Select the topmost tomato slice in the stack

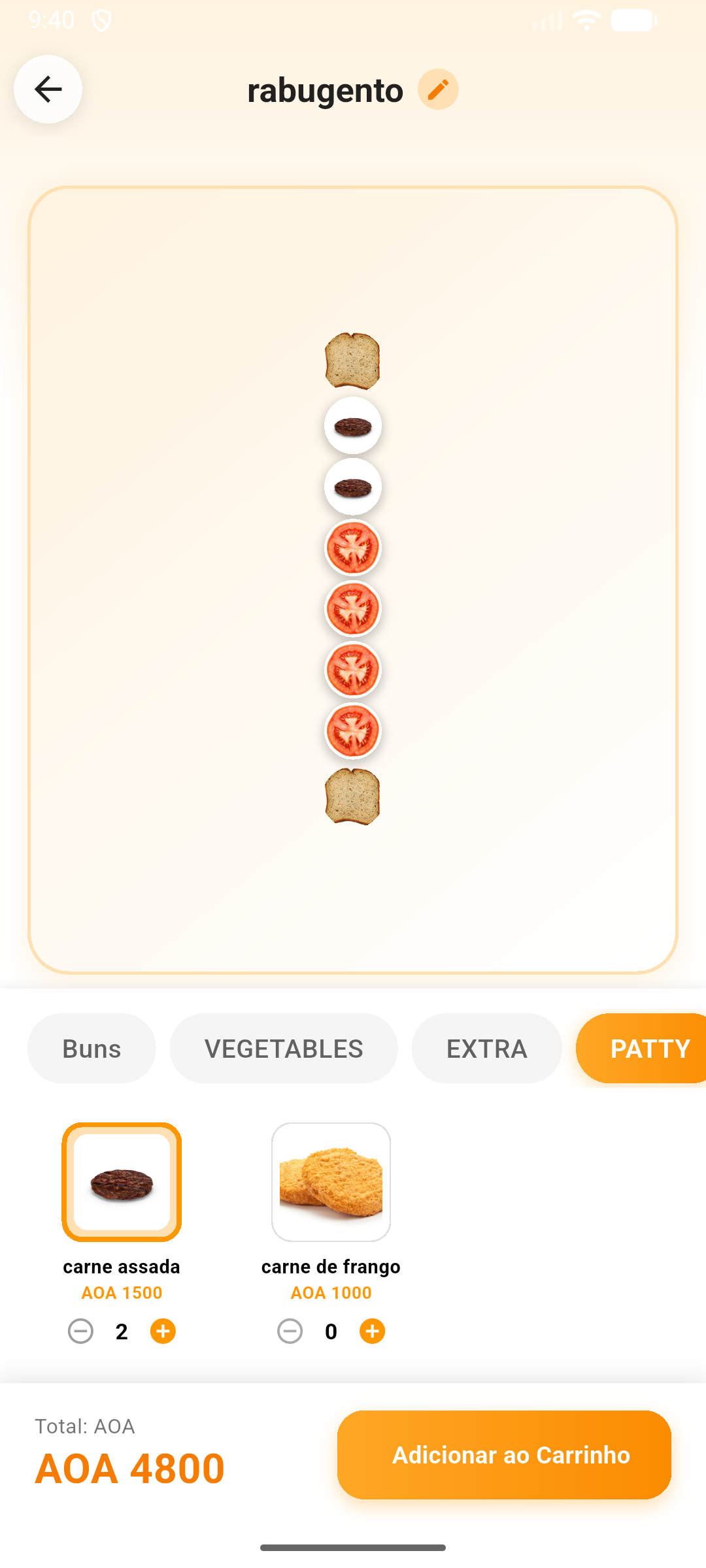click(x=352, y=547)
